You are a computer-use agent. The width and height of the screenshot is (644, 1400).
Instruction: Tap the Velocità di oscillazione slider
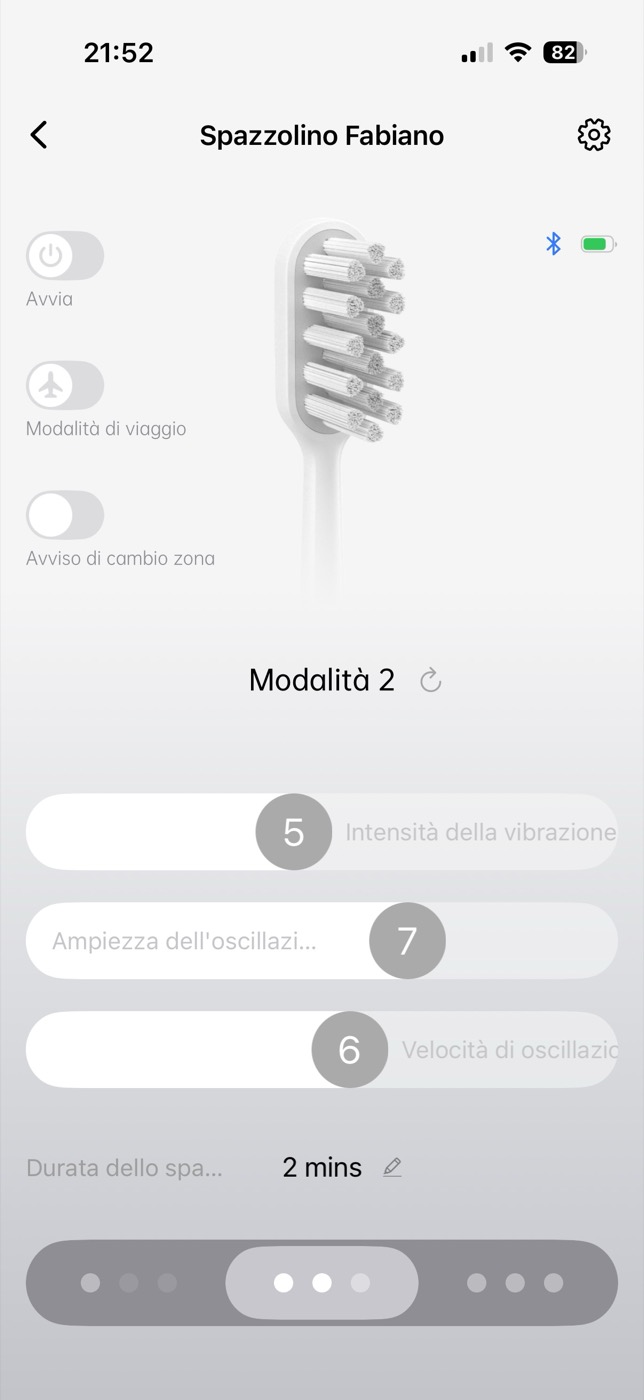322,1049
